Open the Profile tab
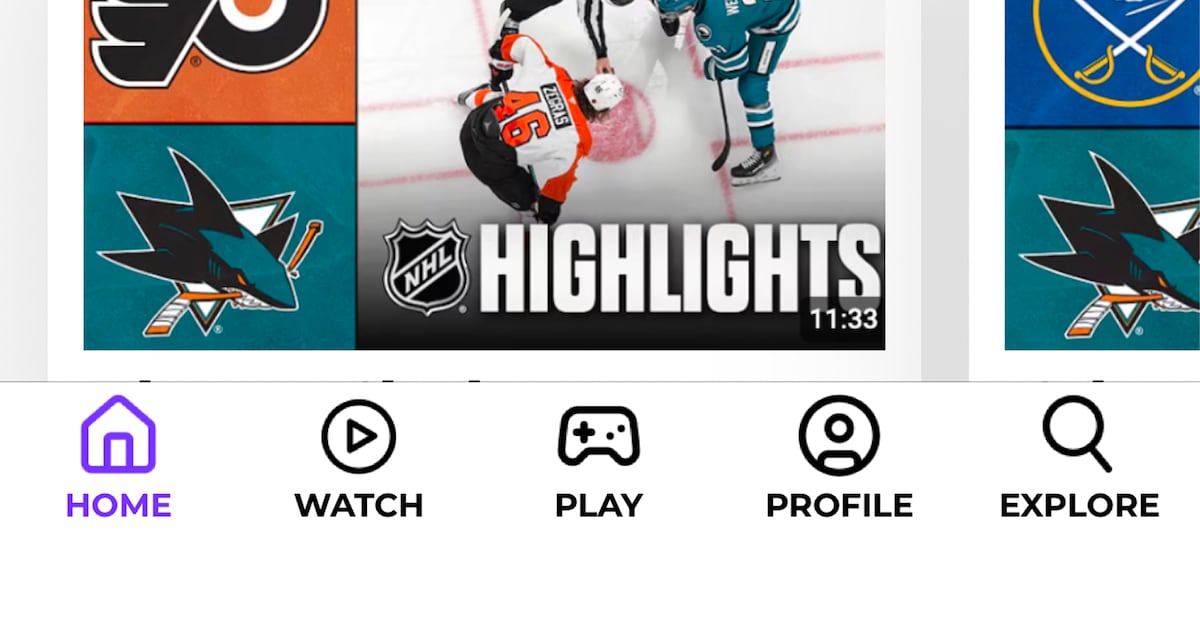This screenshot has height=630, width=1200. coord(838,456)
